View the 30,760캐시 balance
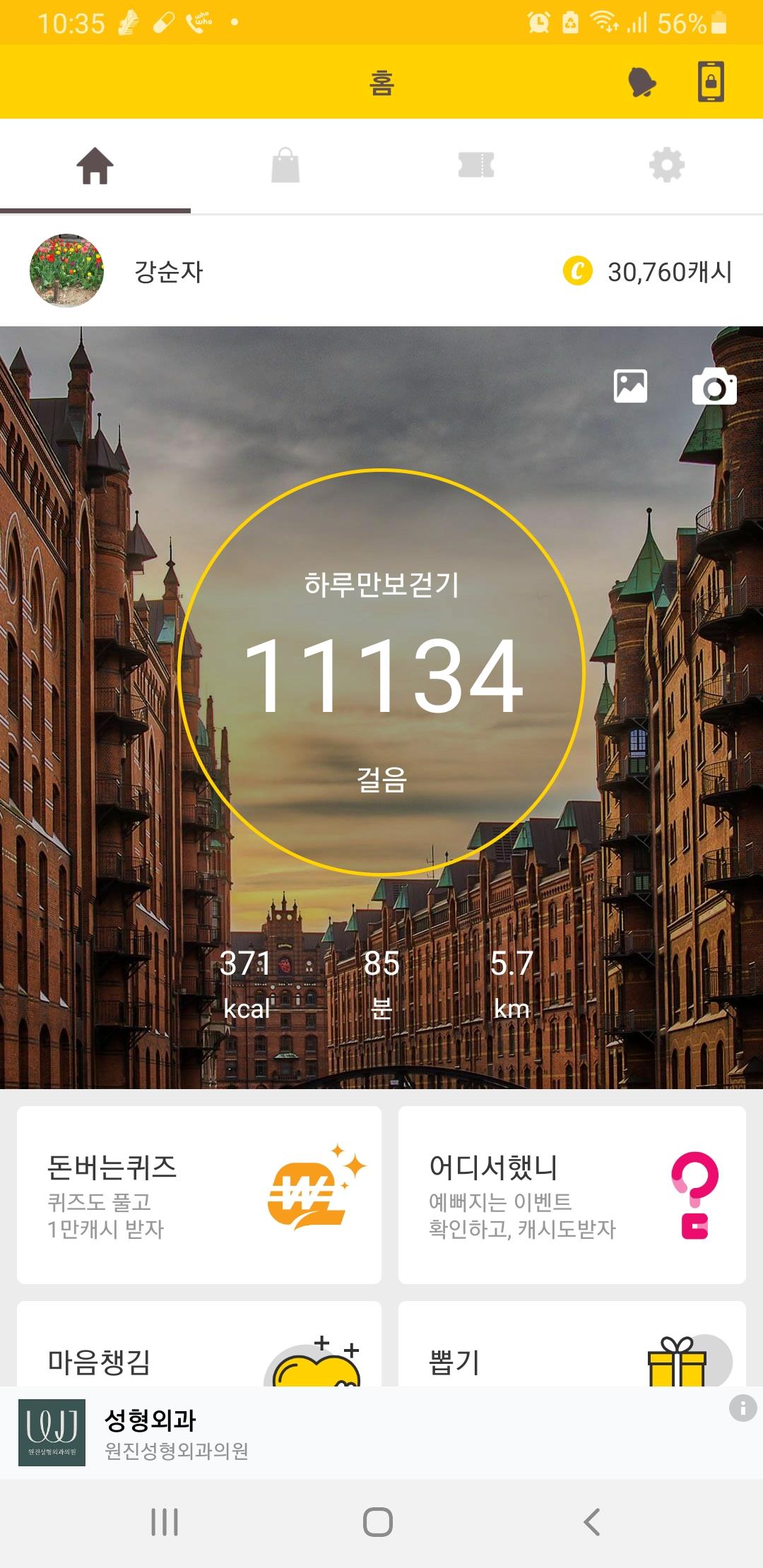 (x=649, y=272)
